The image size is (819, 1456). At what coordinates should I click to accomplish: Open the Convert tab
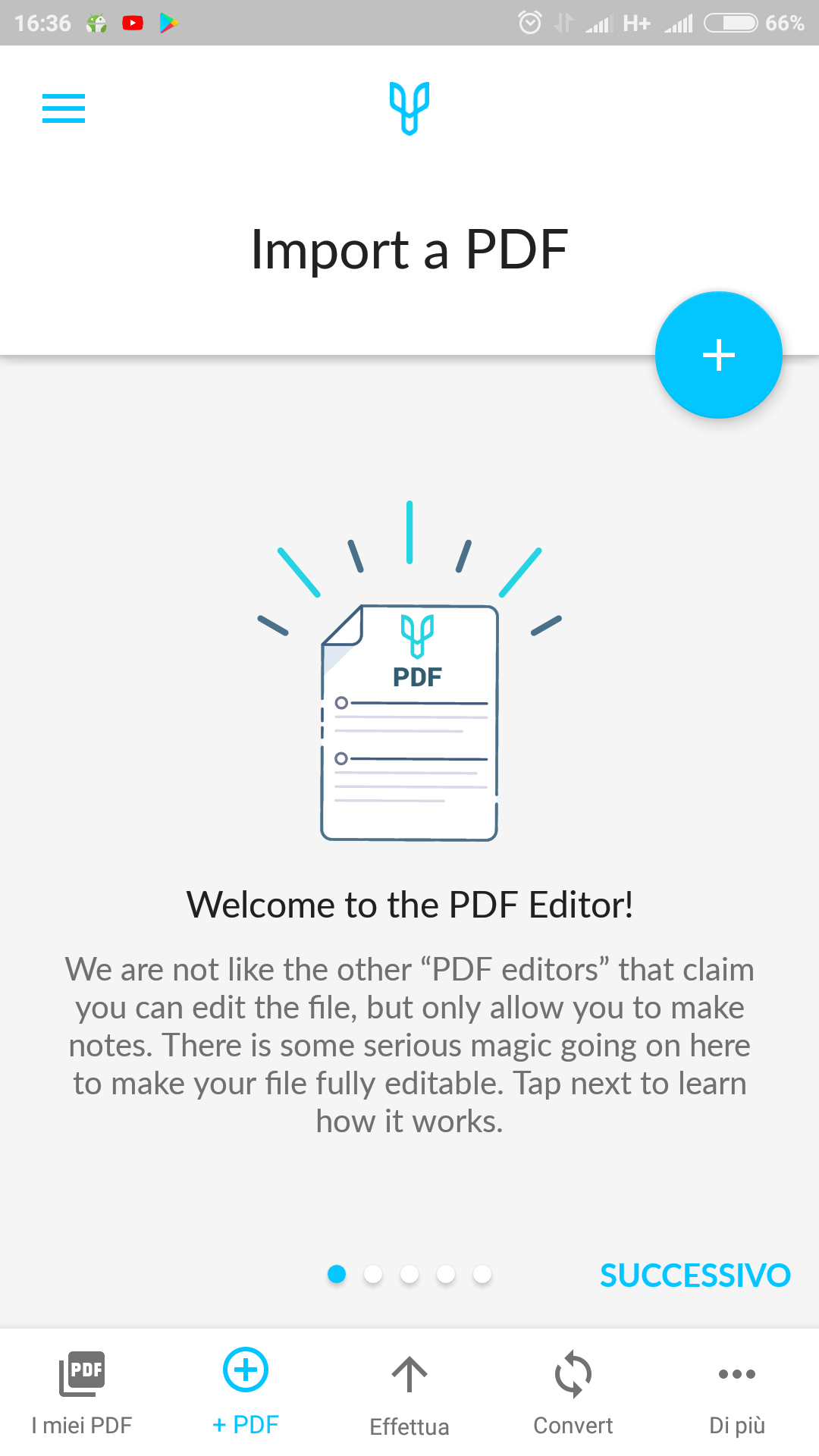[x=573, y=1392]
